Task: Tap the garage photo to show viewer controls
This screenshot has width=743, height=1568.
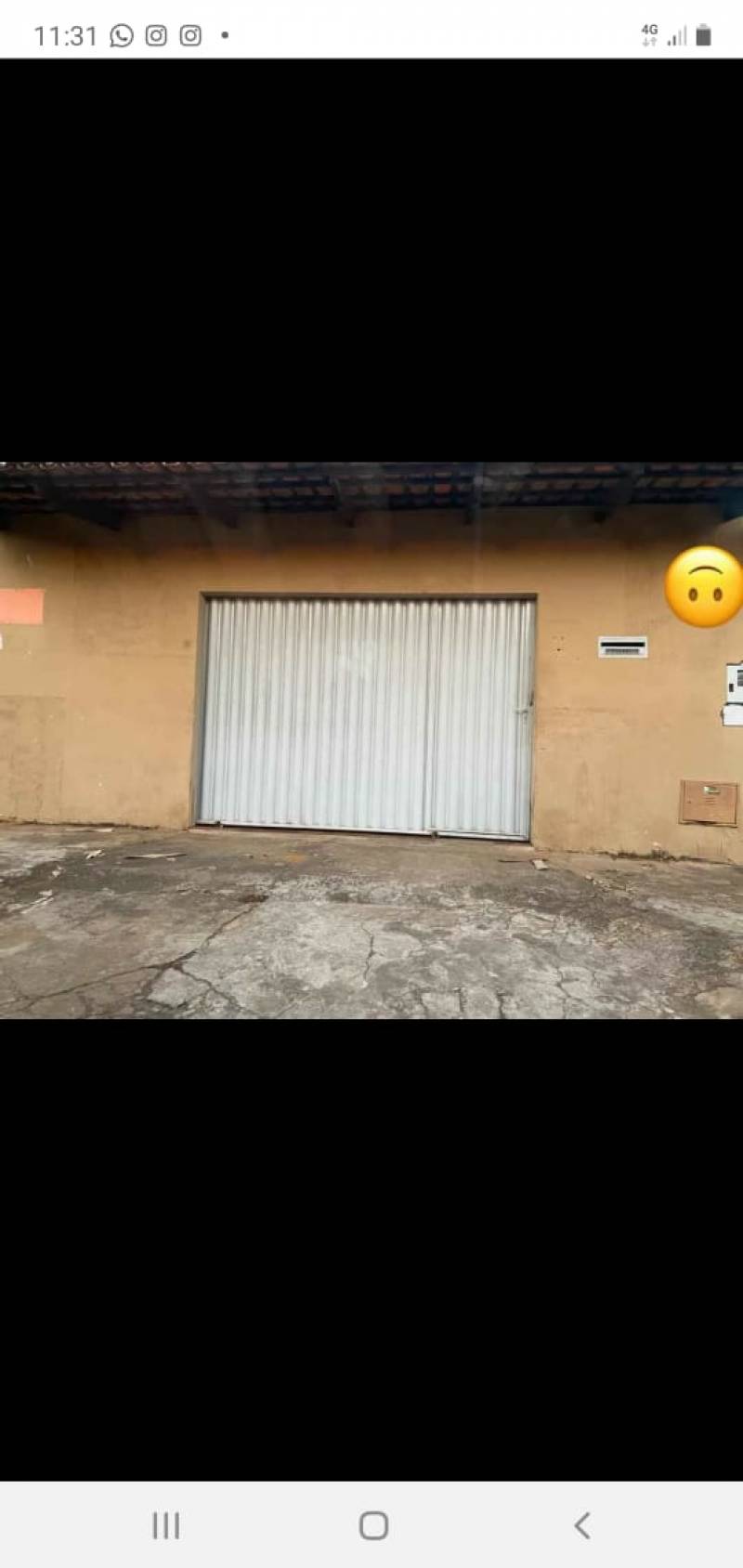Action: [x=371, y=739]
